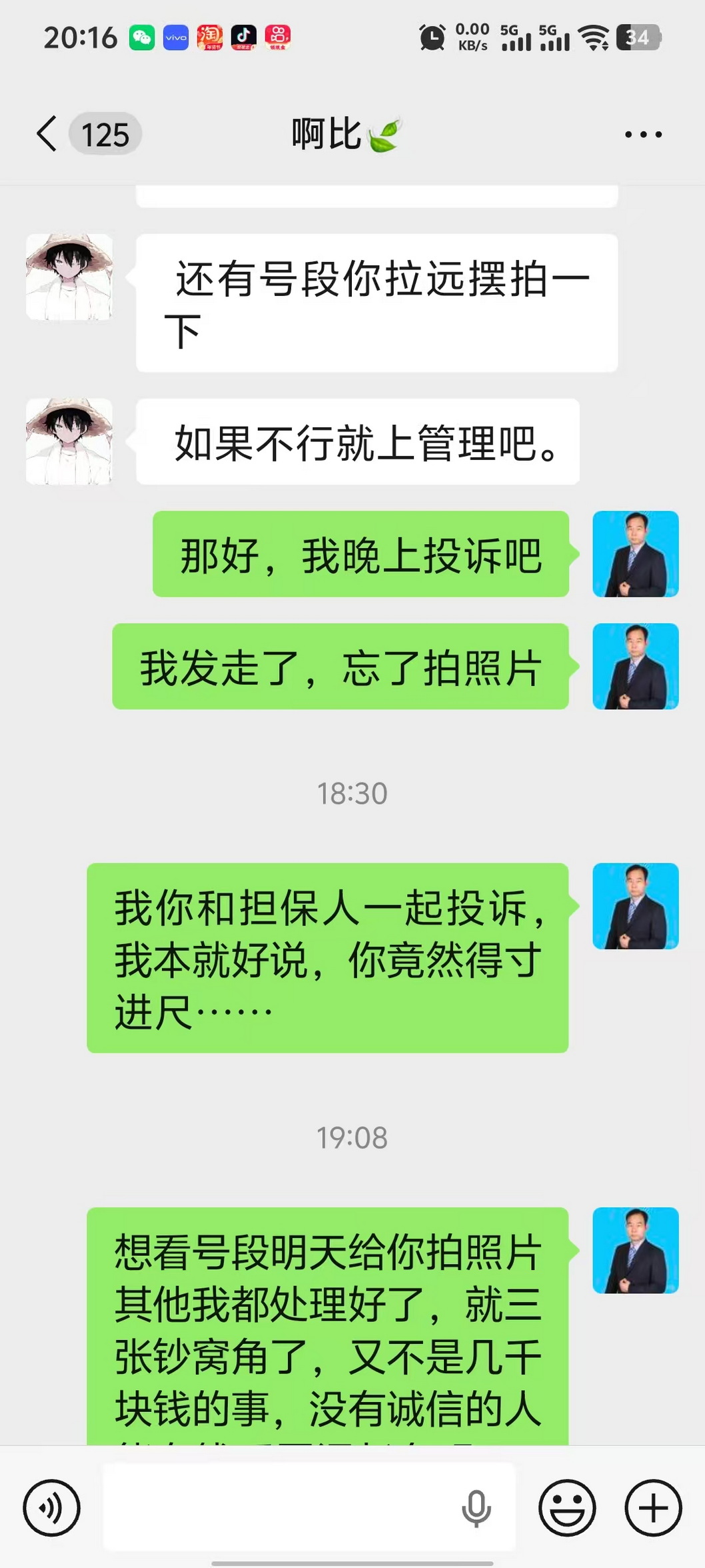This screenshot has height=1568, width=705.
Task: Tap the Douyin icon in the status bar
Action: pyautogui.click(x=244, y=38)
